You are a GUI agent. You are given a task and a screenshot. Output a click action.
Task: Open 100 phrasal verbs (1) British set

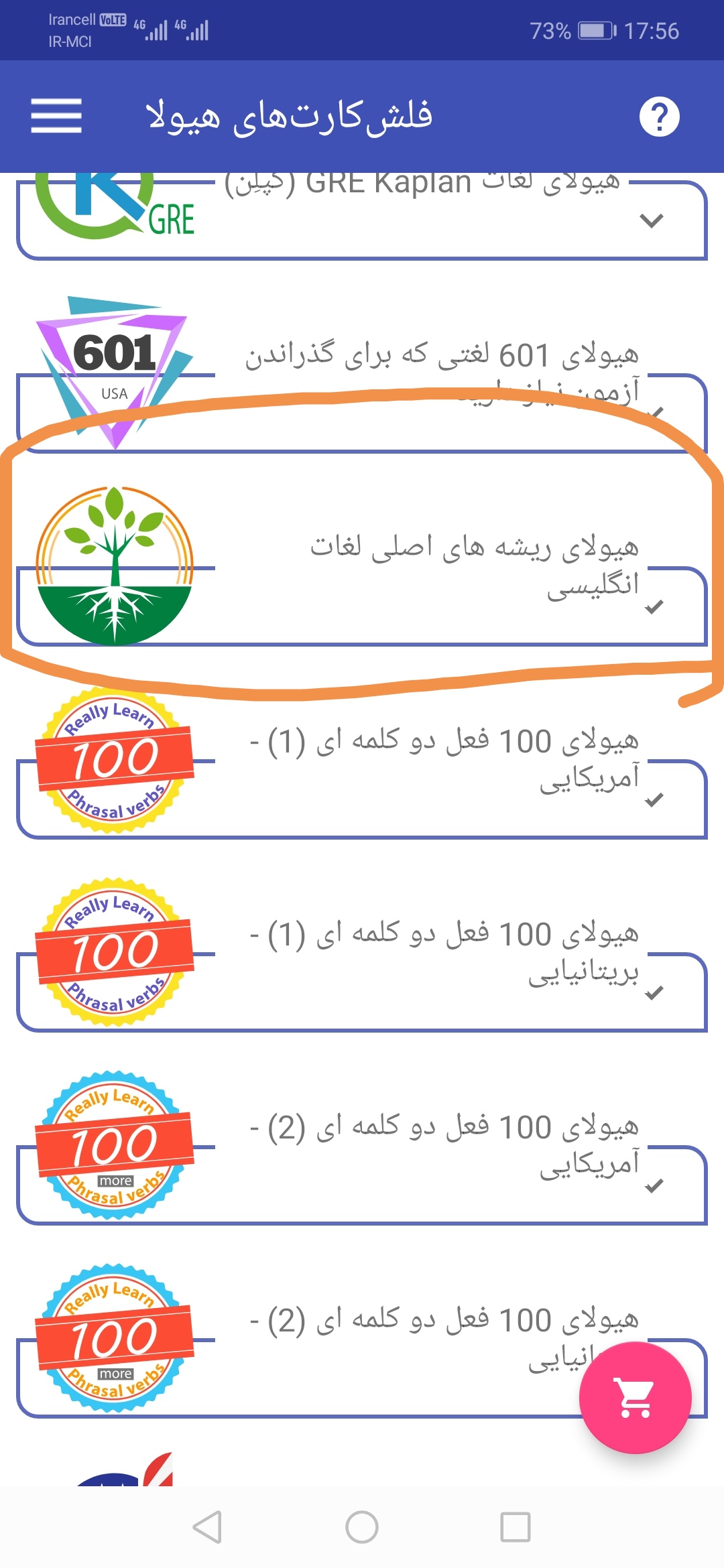point(362,955)
